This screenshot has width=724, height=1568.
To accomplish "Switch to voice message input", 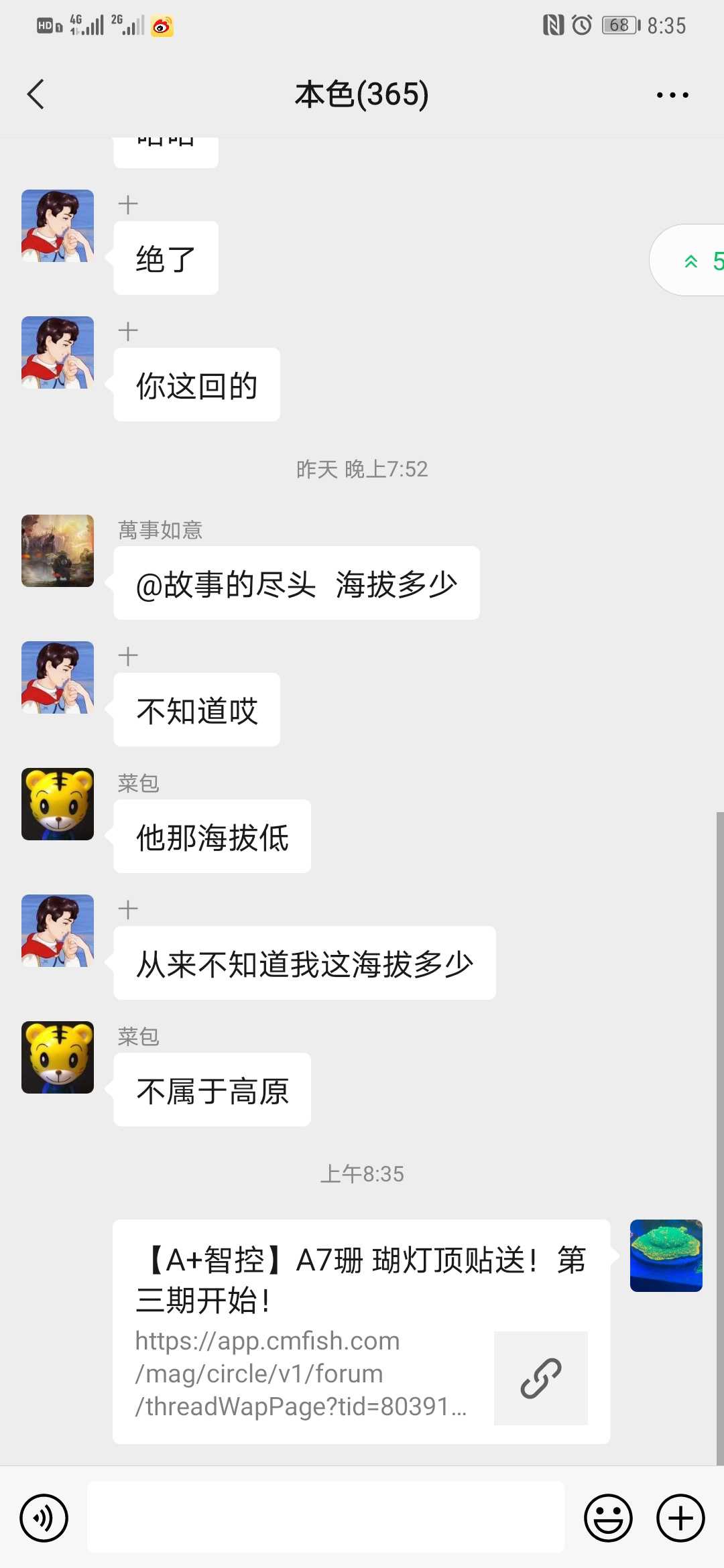I will coord(44,1518).
